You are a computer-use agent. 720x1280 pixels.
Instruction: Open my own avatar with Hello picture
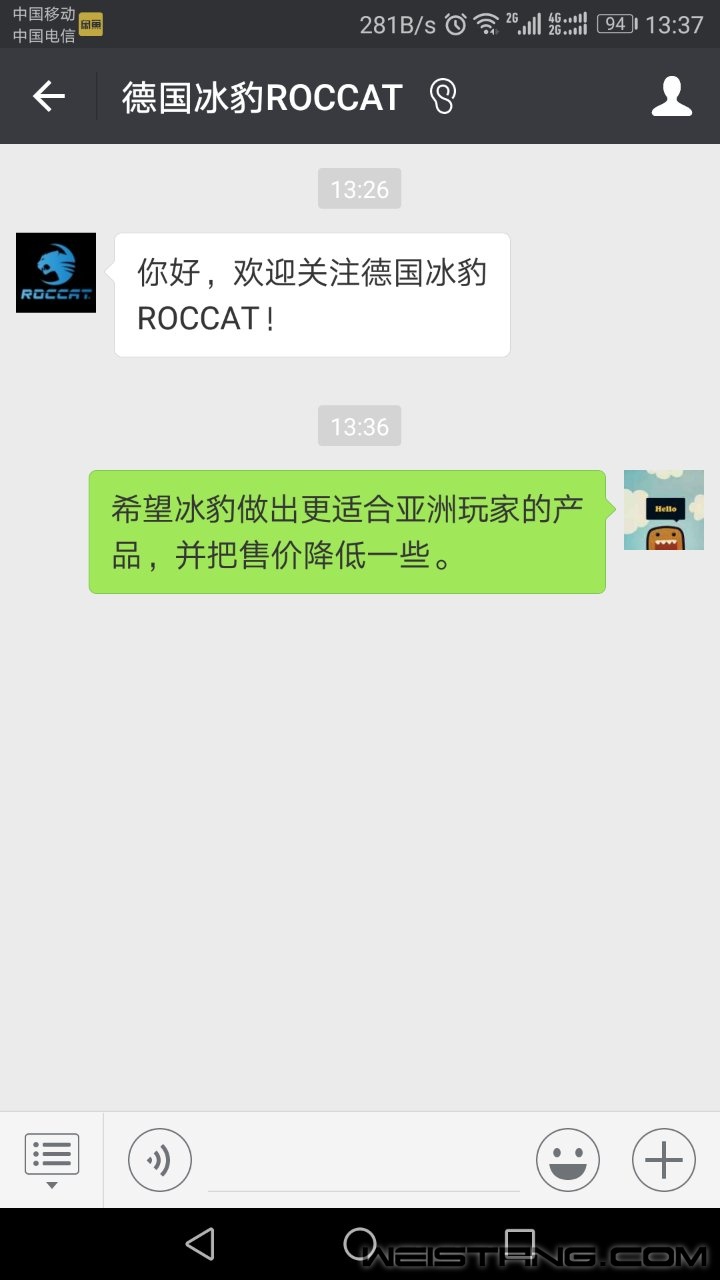click(663, 510)
